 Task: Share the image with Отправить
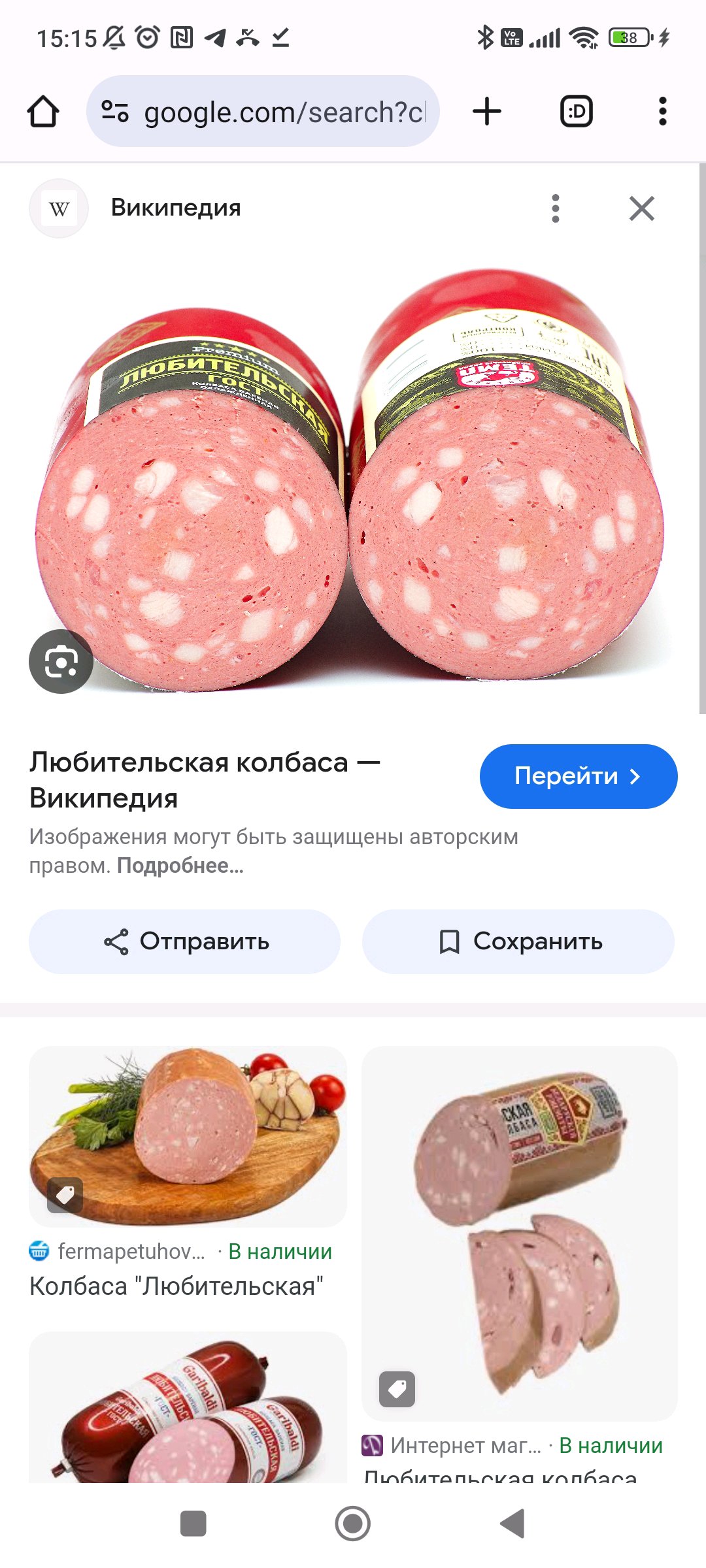pyautogui.click(x=184, y=941)
